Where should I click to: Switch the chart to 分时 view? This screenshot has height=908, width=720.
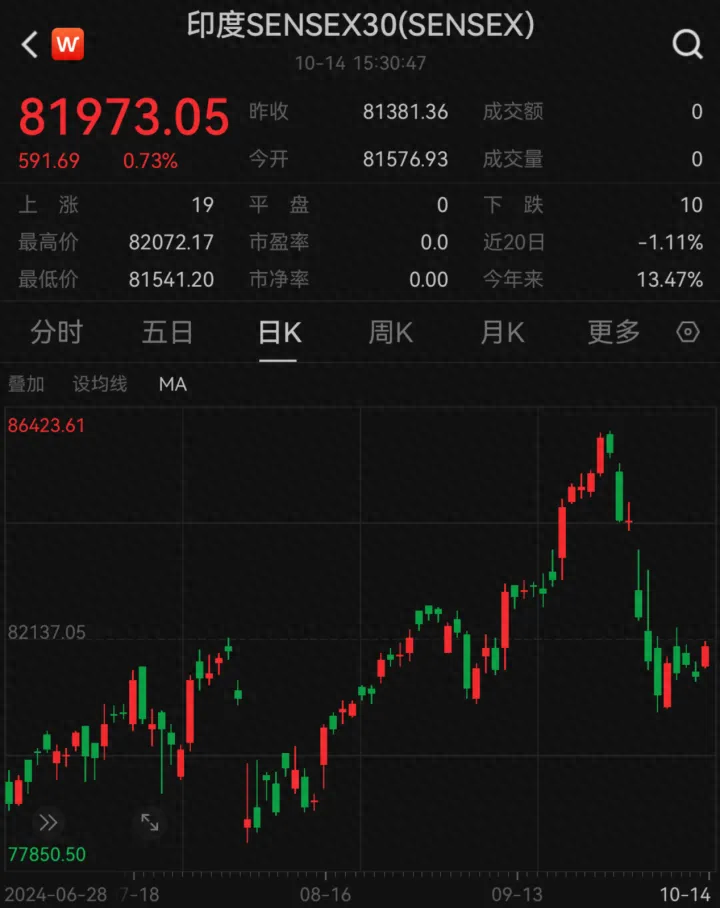coord(57,333)
